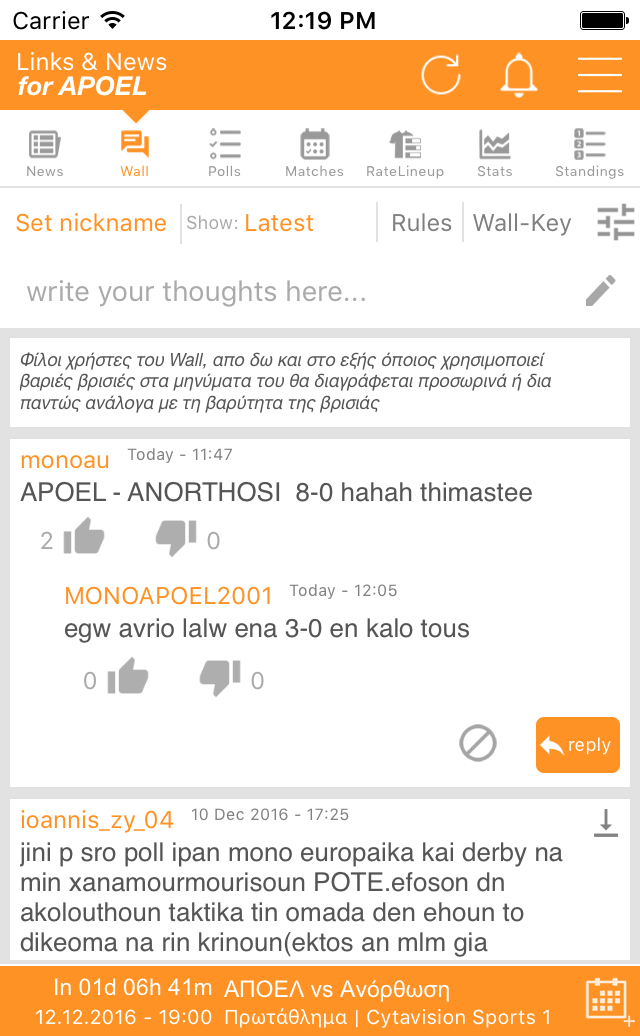Open the notifications bell
The image size is (640, 1036).
(x=518, y=75)
